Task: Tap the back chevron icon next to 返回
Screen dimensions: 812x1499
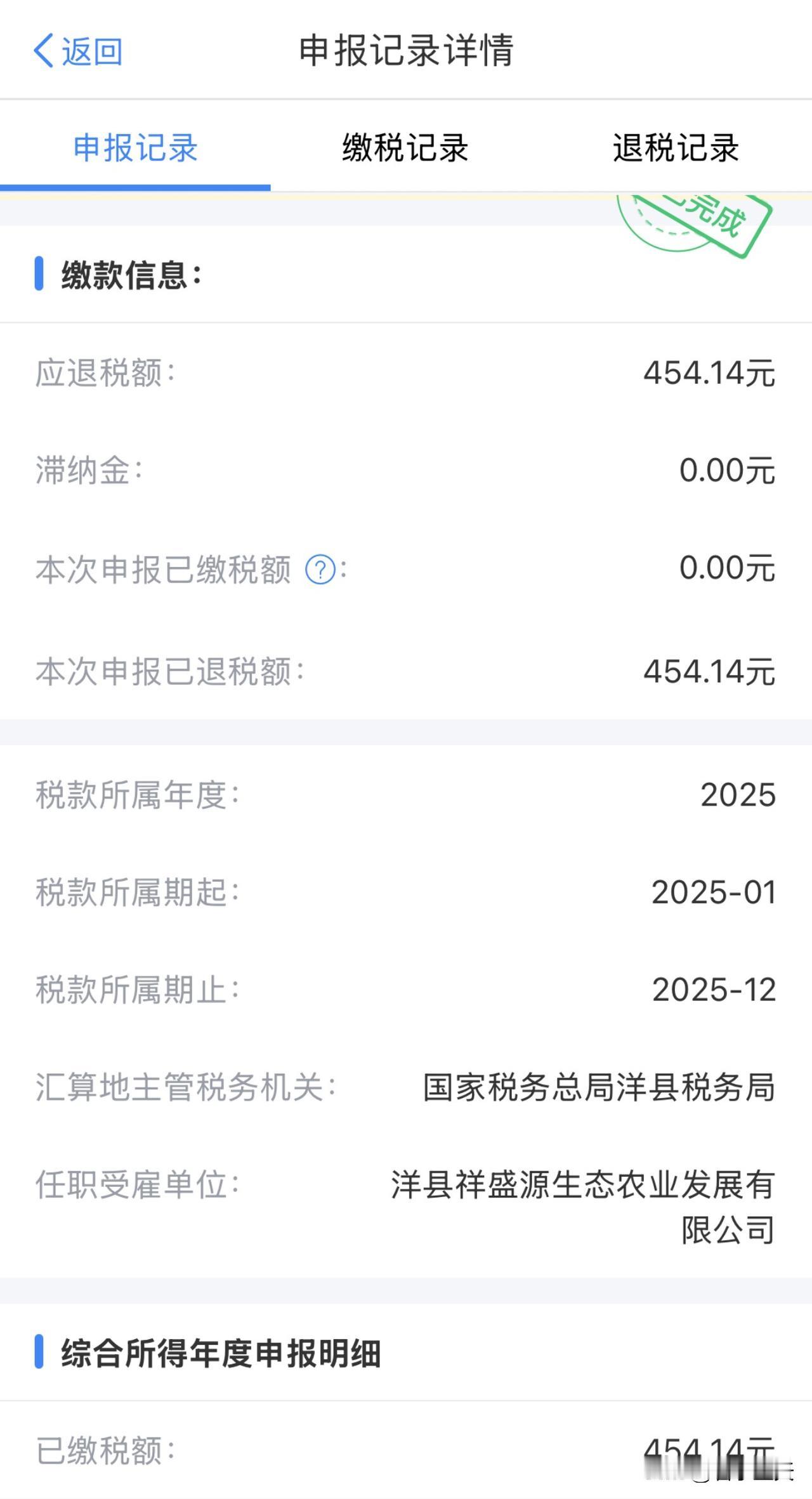Action: 44,52
